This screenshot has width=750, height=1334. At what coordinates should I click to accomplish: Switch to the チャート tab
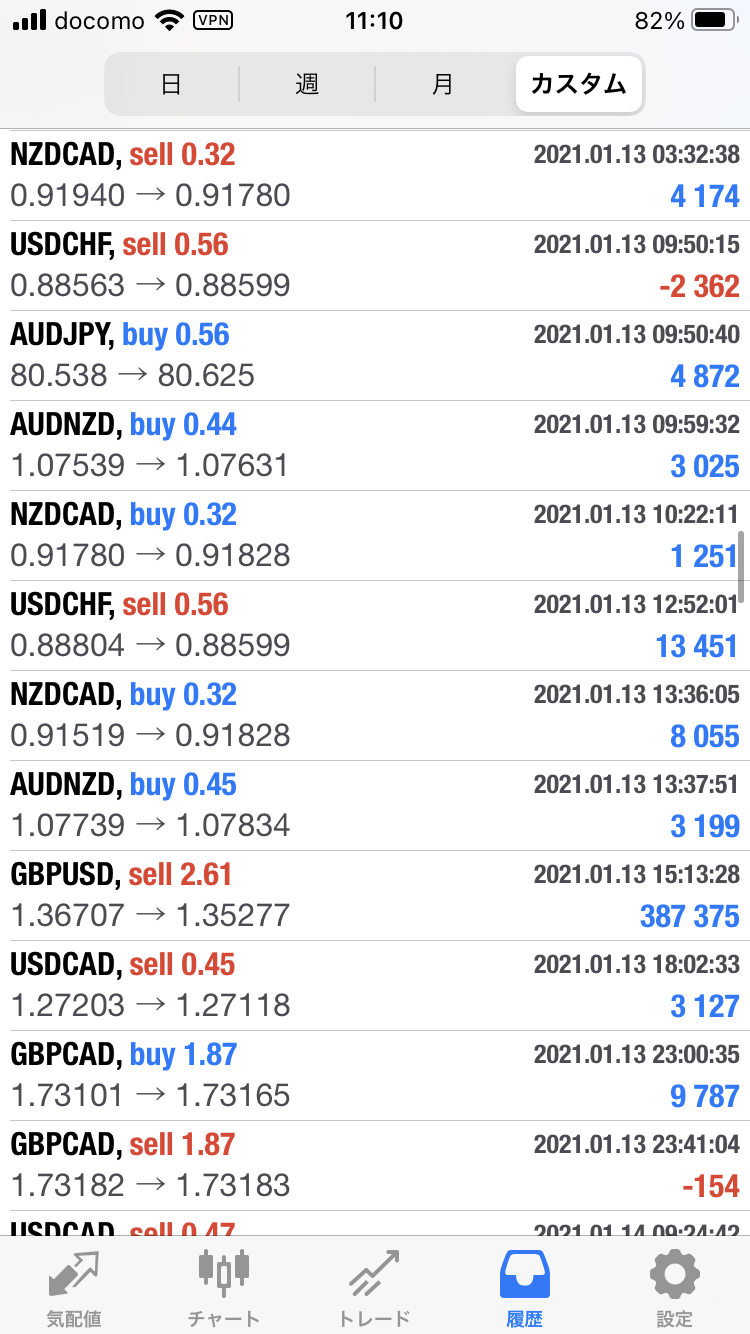click(224, 1286)
